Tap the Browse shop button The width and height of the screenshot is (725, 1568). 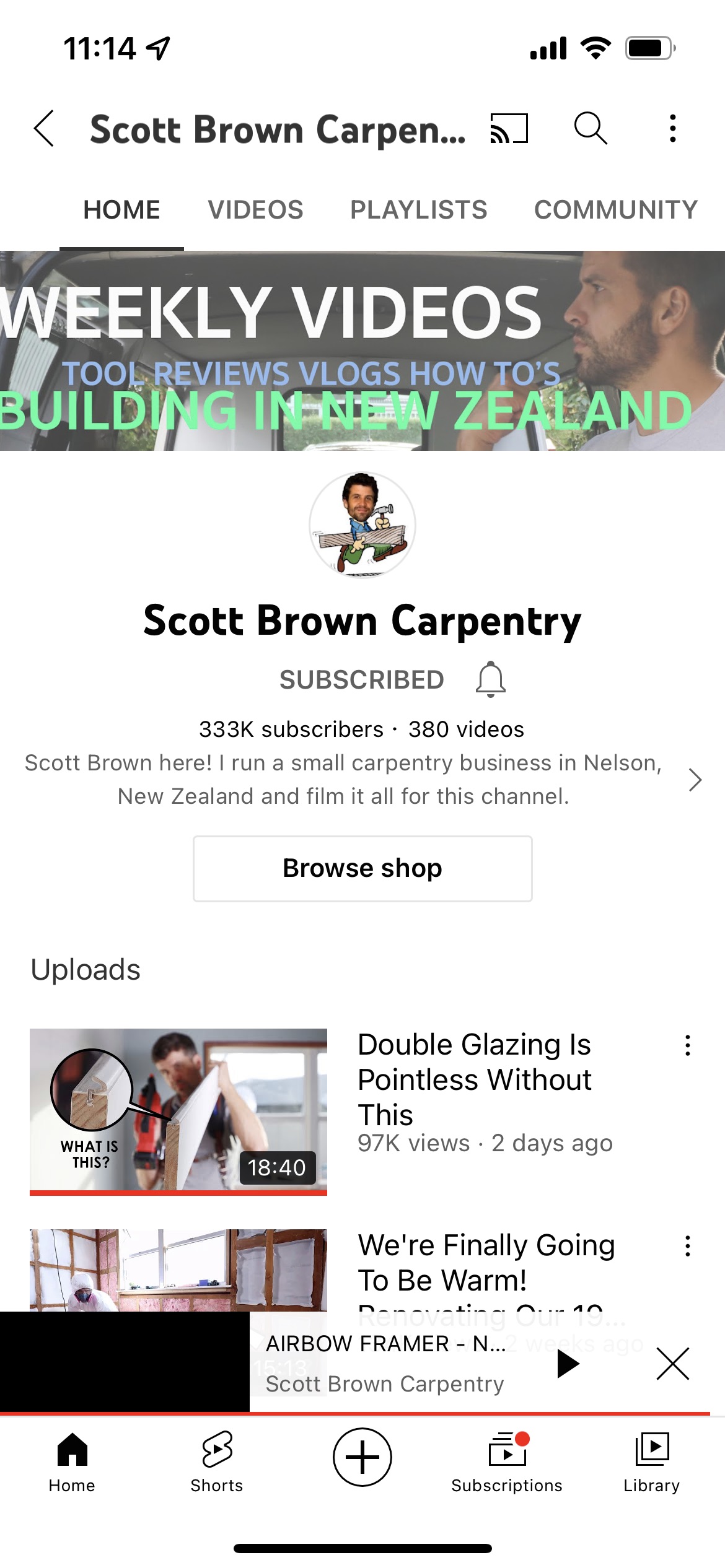tap(362, 868)
